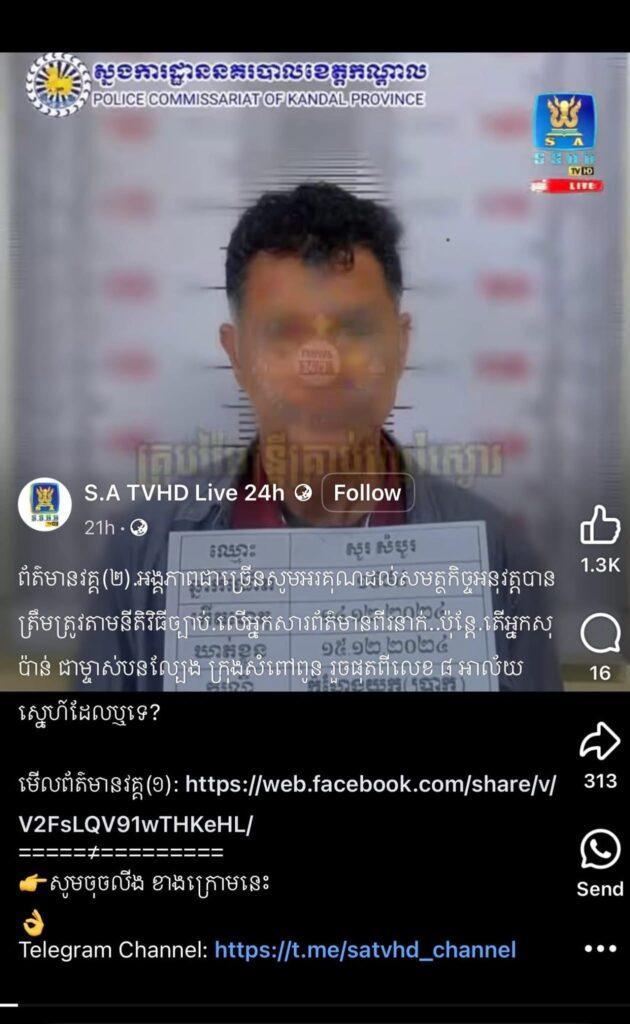This screenshot has height=1024, width=630.
Task: Open the Telegram channel link
Action: [365, 950]
